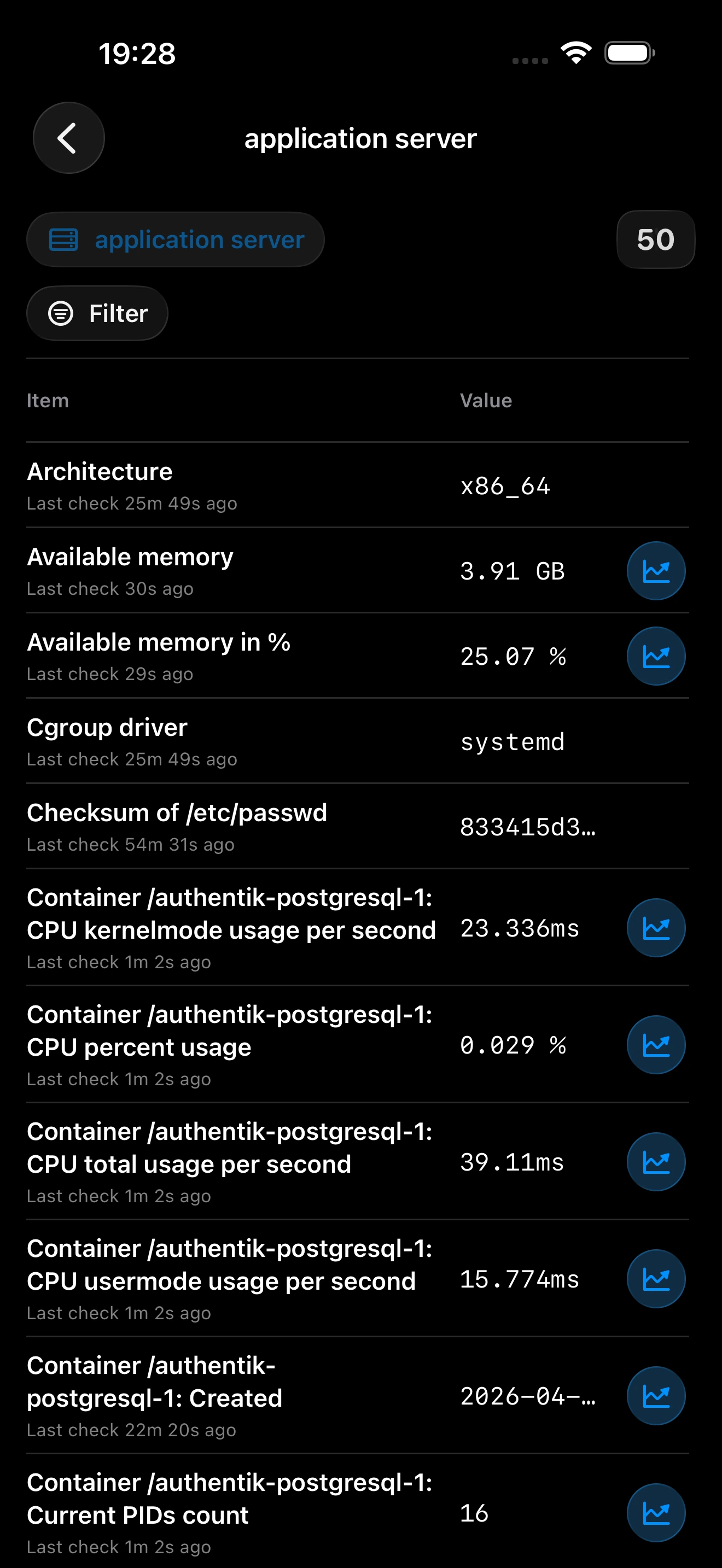
Task: View graph for CPU kernelmode usage per second
Action: 655,928
